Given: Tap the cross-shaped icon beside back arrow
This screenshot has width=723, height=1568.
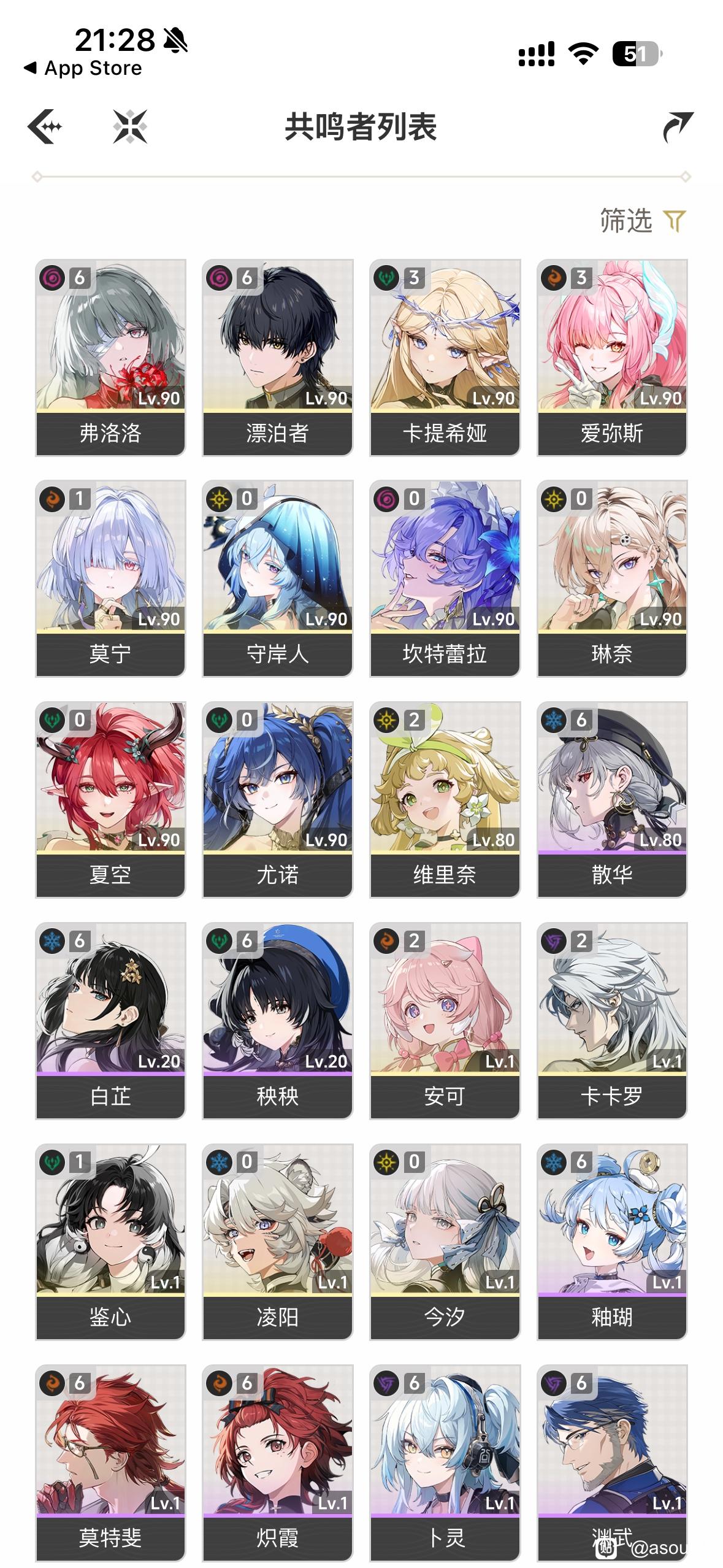Looking at the screenshot, I should click(130, 127).
